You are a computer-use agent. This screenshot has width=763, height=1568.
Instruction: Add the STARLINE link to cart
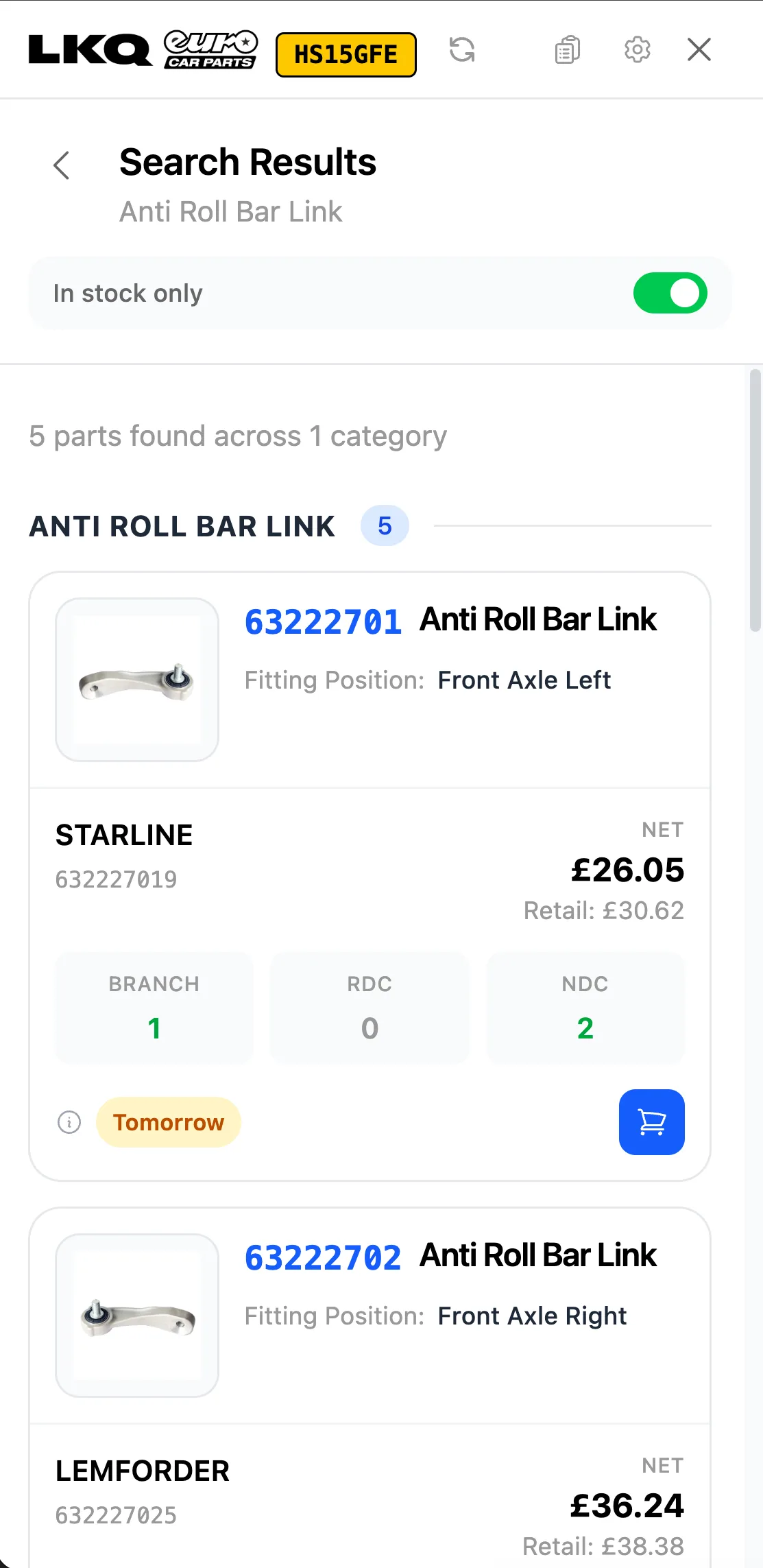coord(651,1122)
